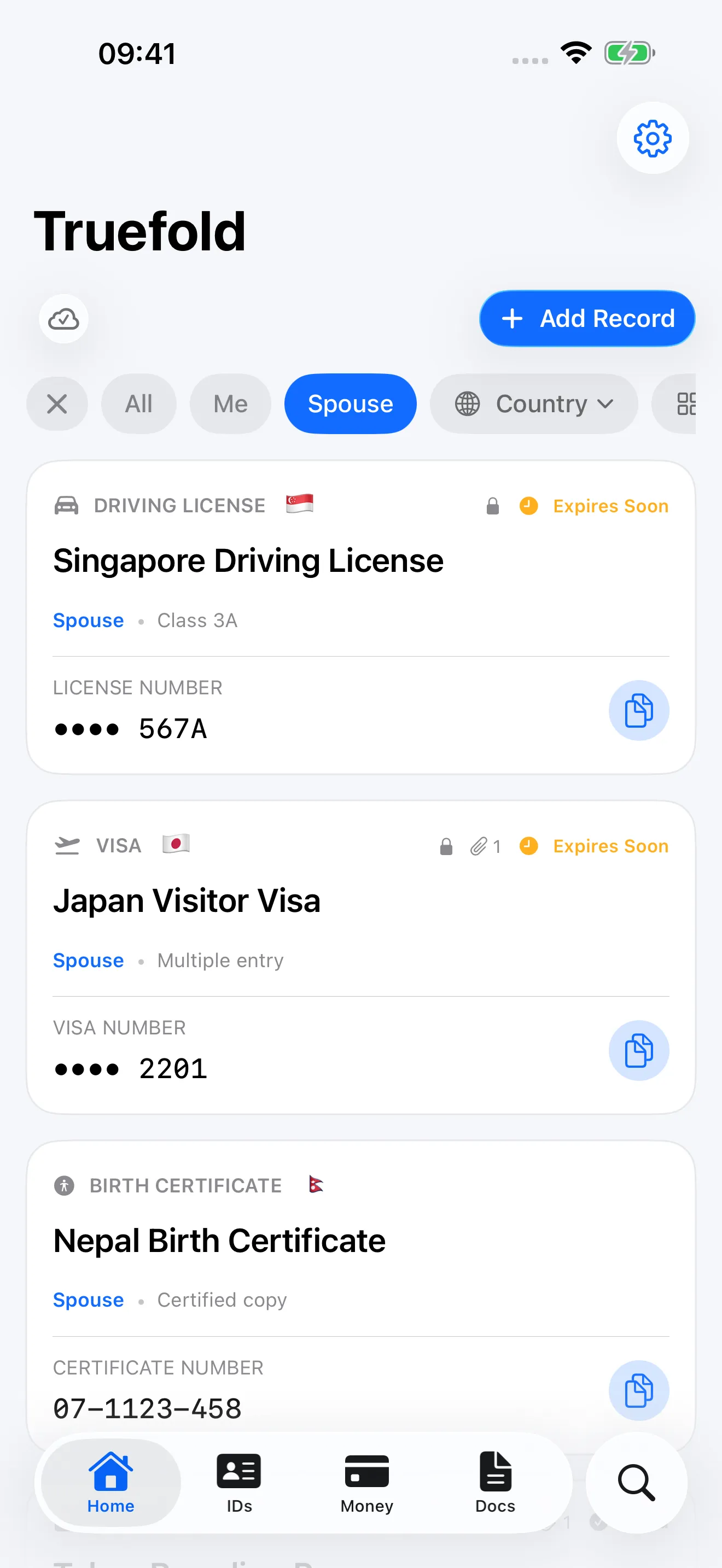Viewport: 722px width, 1568px height.
Task: Switch to the Money tab
Action: (366, 1483)
